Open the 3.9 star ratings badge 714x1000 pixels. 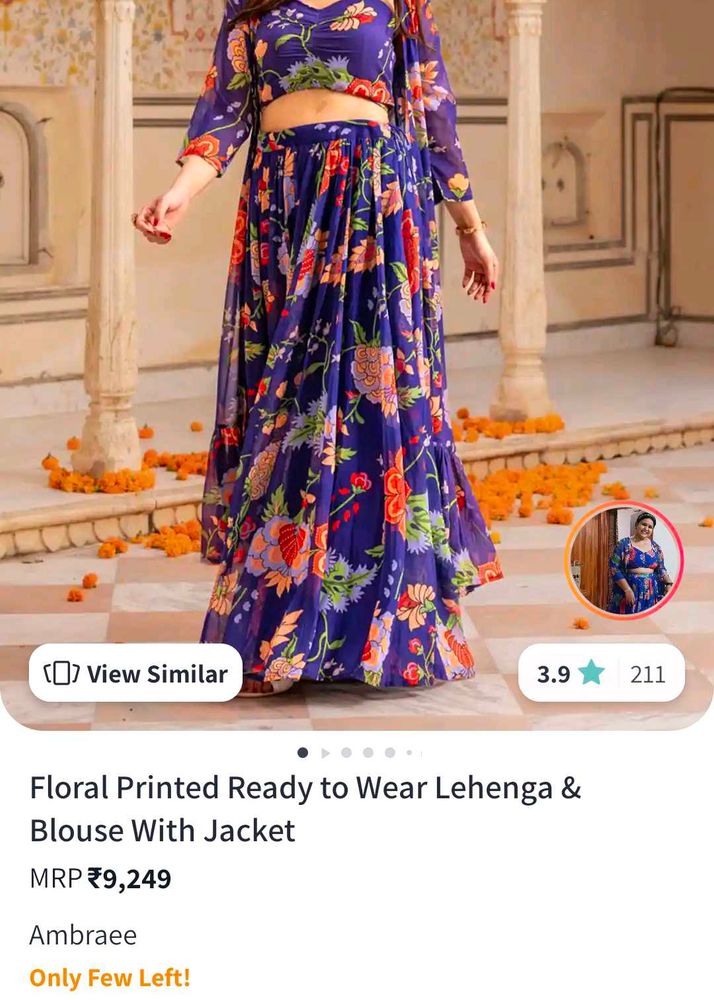[x=601, y=673]
